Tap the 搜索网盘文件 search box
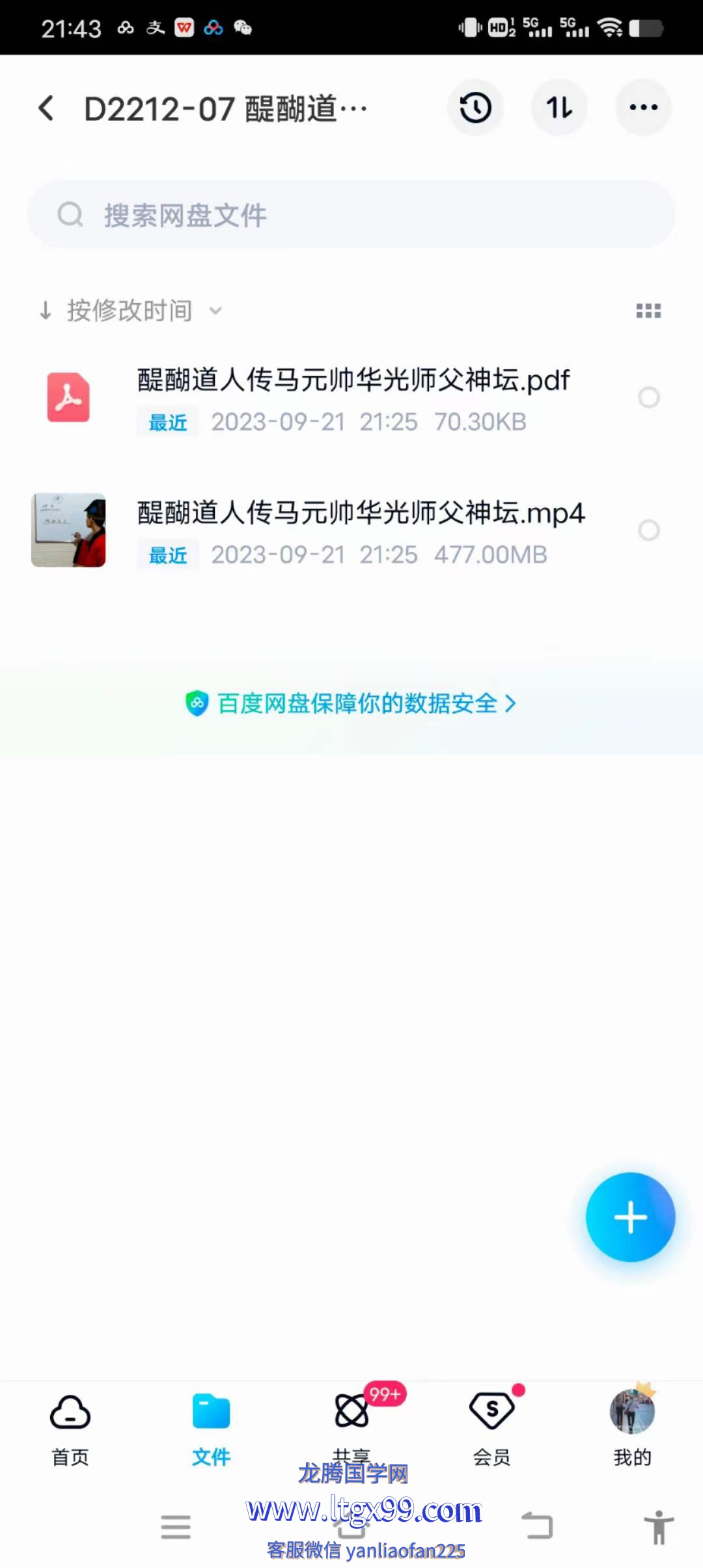The image size is (703, 1568). click(x=351, y=215)
